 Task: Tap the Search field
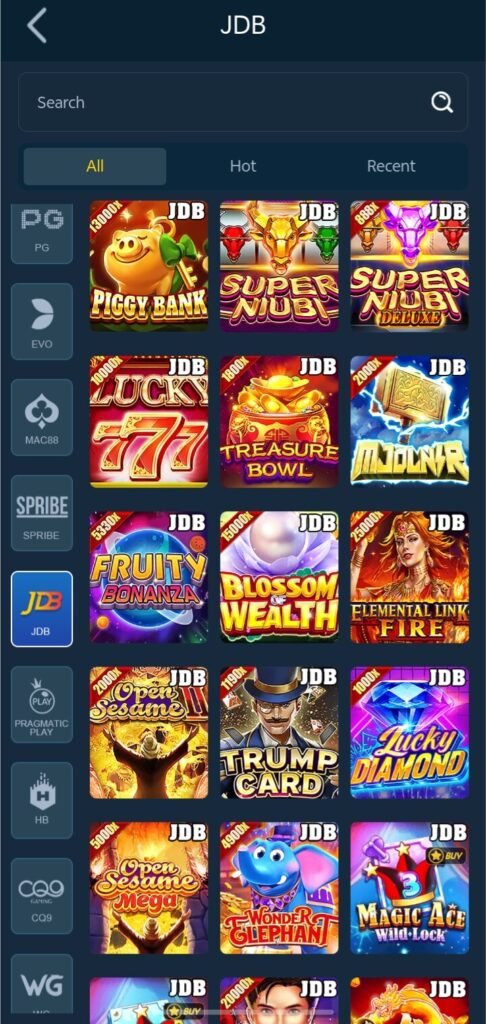(x=243, y=103)
